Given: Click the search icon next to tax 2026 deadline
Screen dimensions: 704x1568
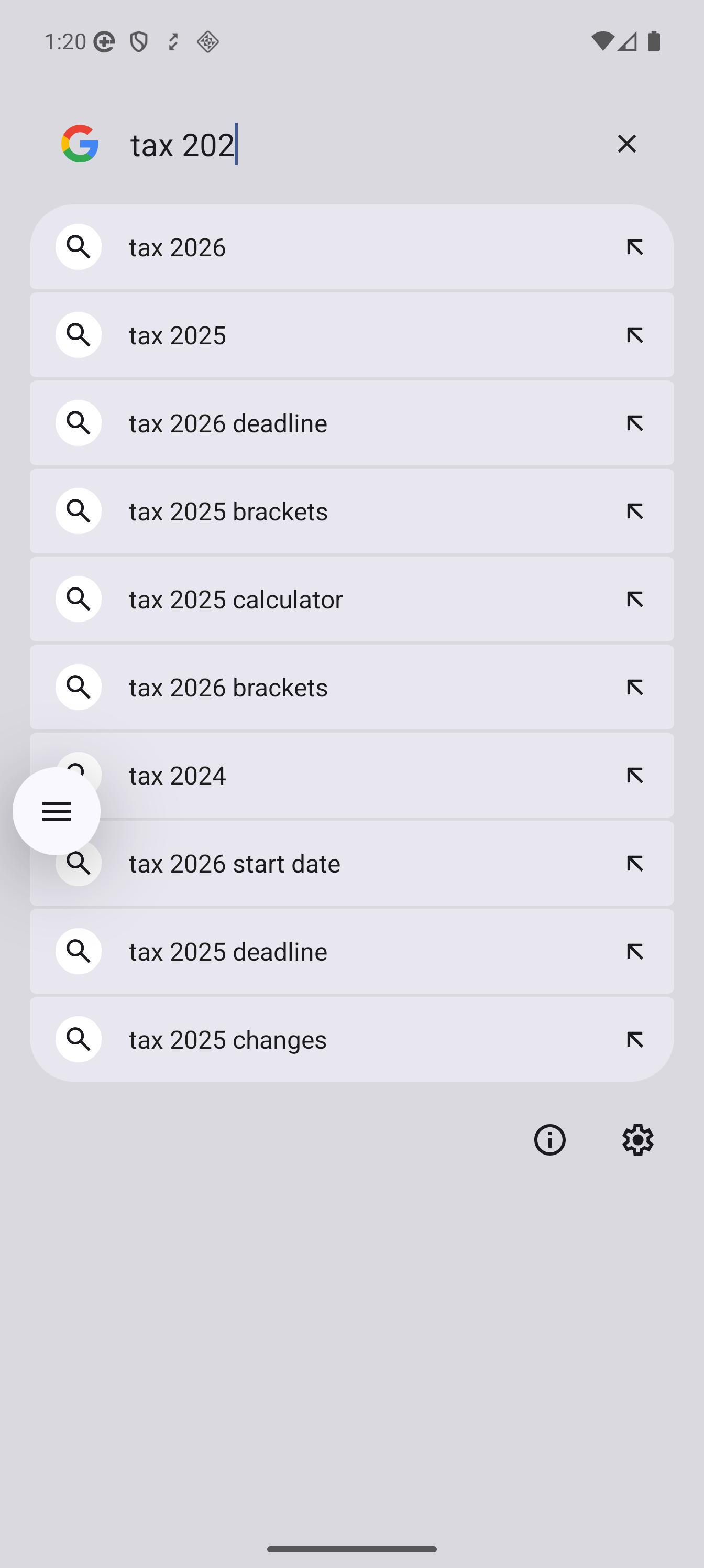Looking at the screenshot, I should click(x=78, y=422).
